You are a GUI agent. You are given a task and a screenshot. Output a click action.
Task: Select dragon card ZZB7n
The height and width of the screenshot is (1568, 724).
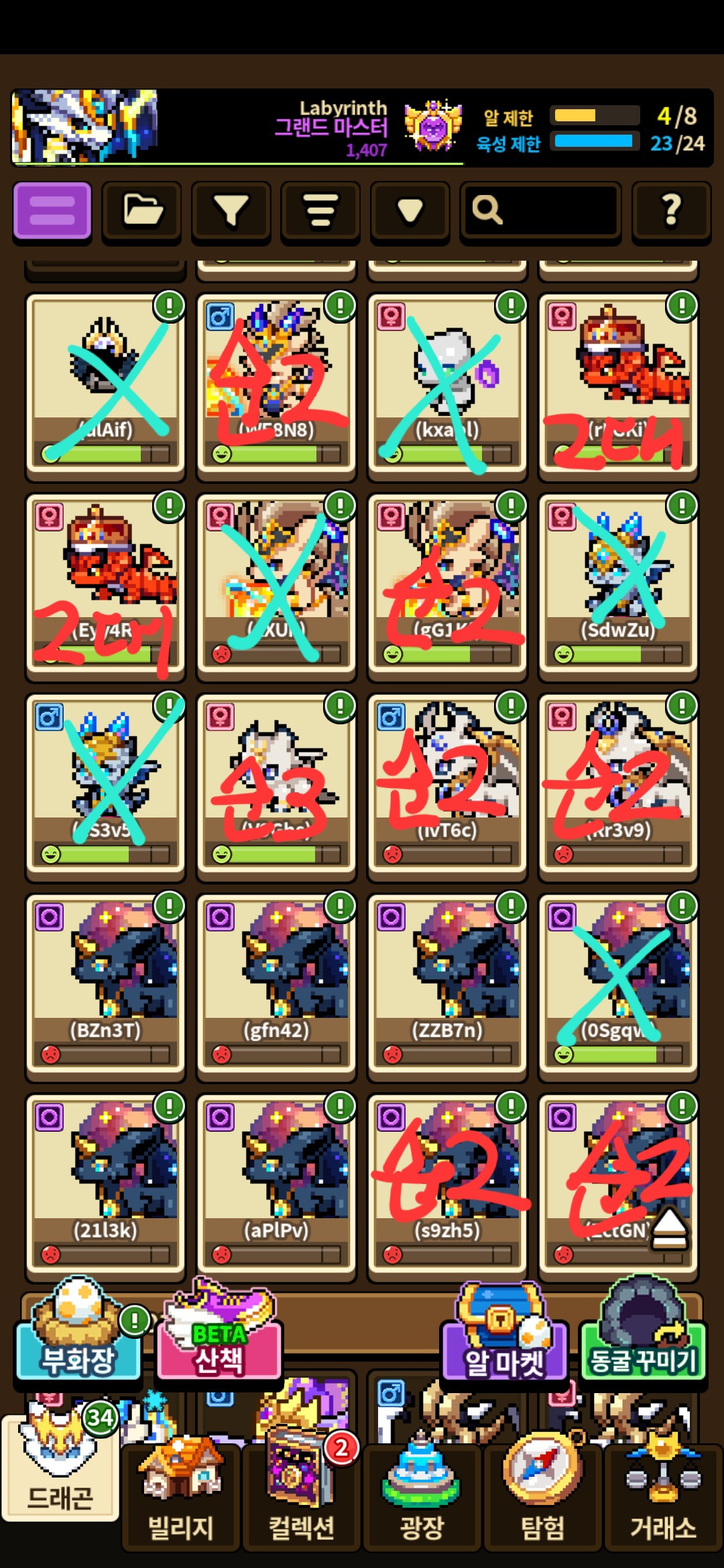pyautogui.click(x=447, y=986)
